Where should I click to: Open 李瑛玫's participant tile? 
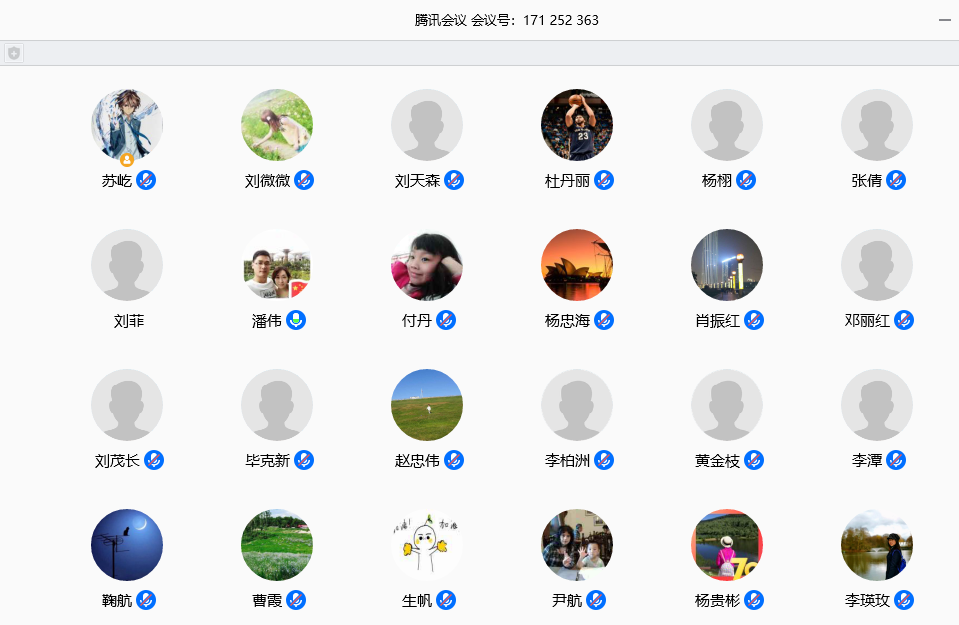pyautogui.click(x=877, y=545)
